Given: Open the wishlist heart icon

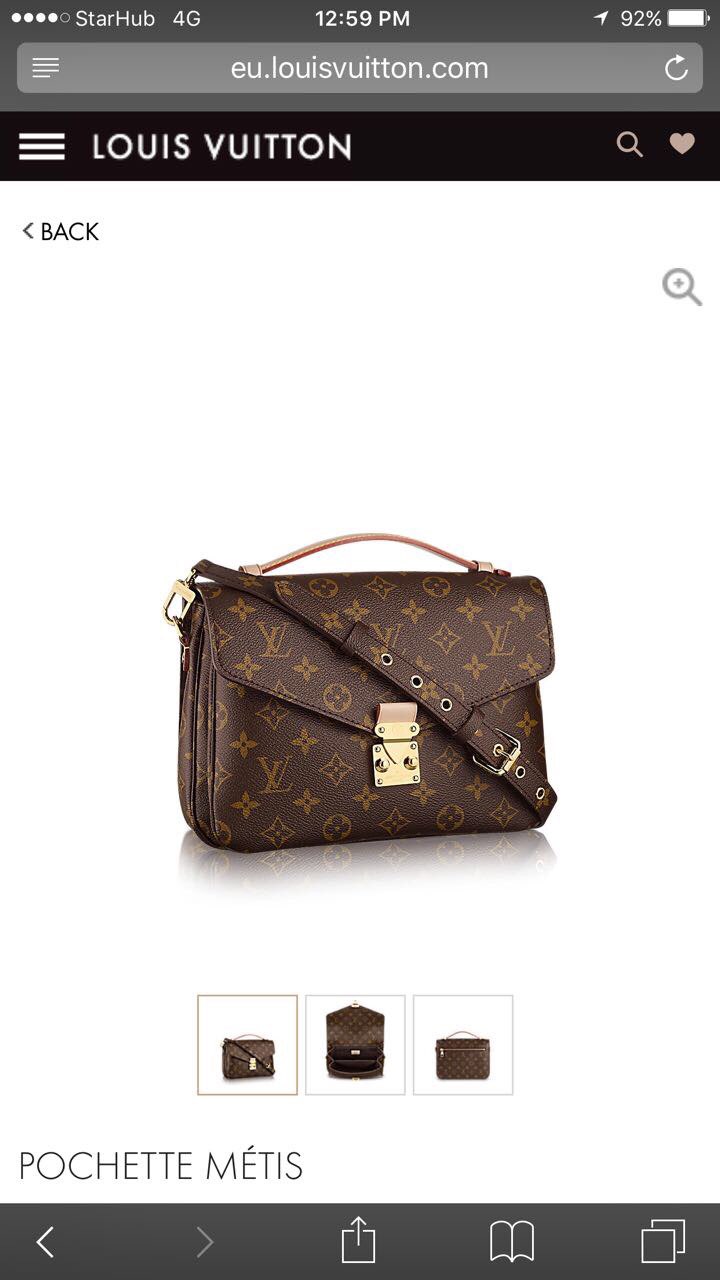Looking at the screenshot, I should (682, 144).
